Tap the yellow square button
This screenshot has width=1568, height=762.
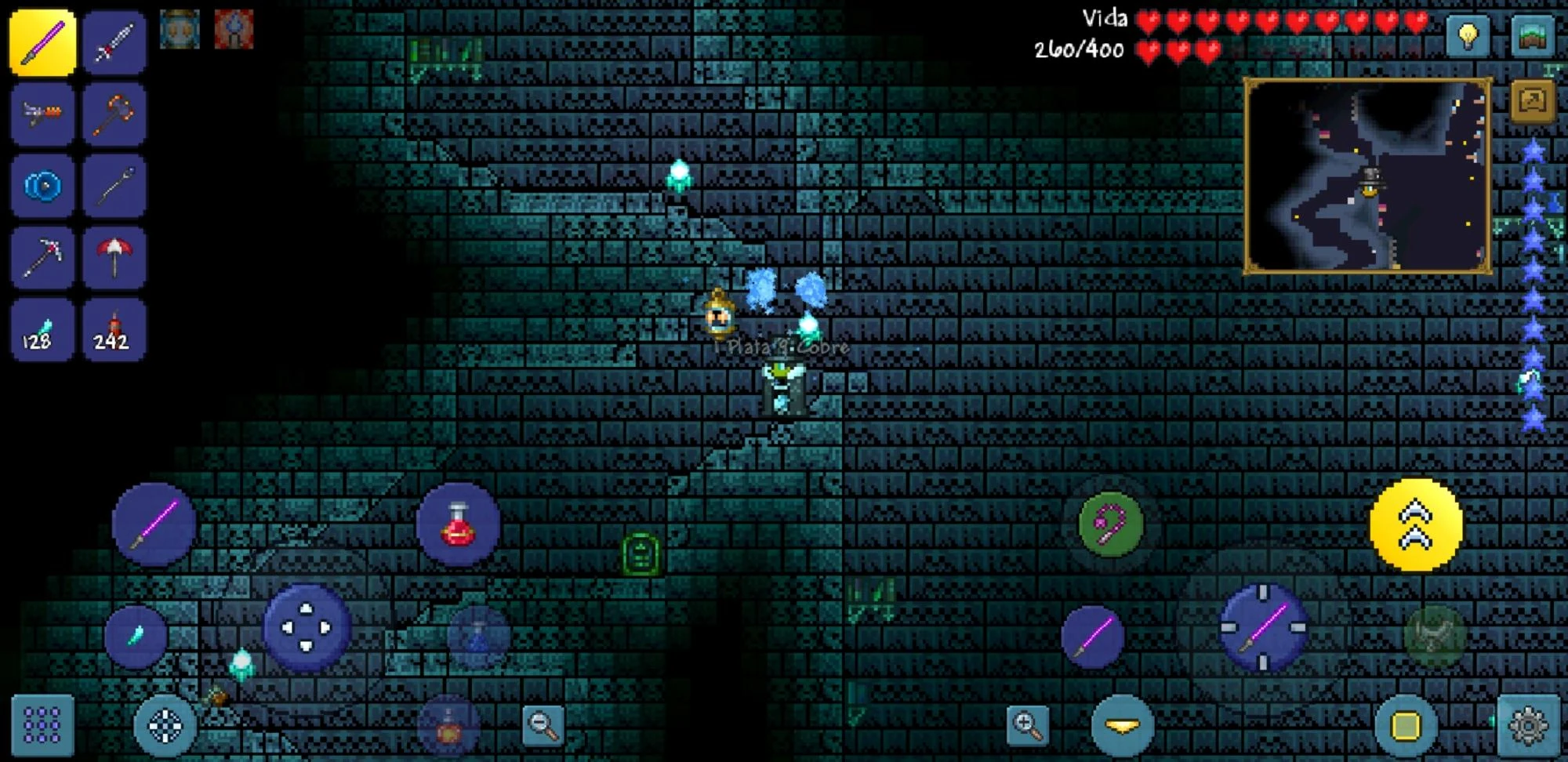point(1405,726)
